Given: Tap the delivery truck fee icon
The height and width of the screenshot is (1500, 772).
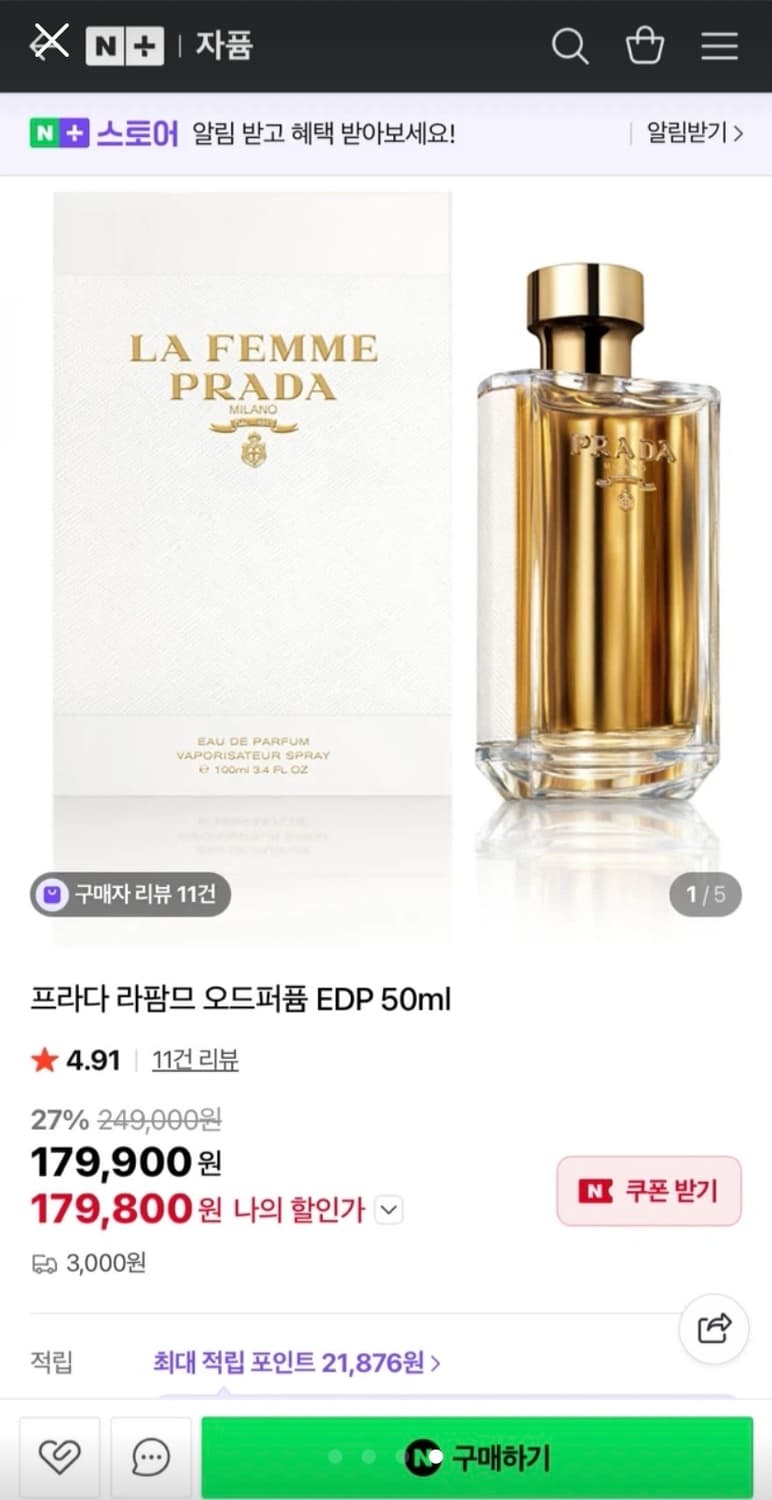Looking at the screenshot, I should [45, 1262].
